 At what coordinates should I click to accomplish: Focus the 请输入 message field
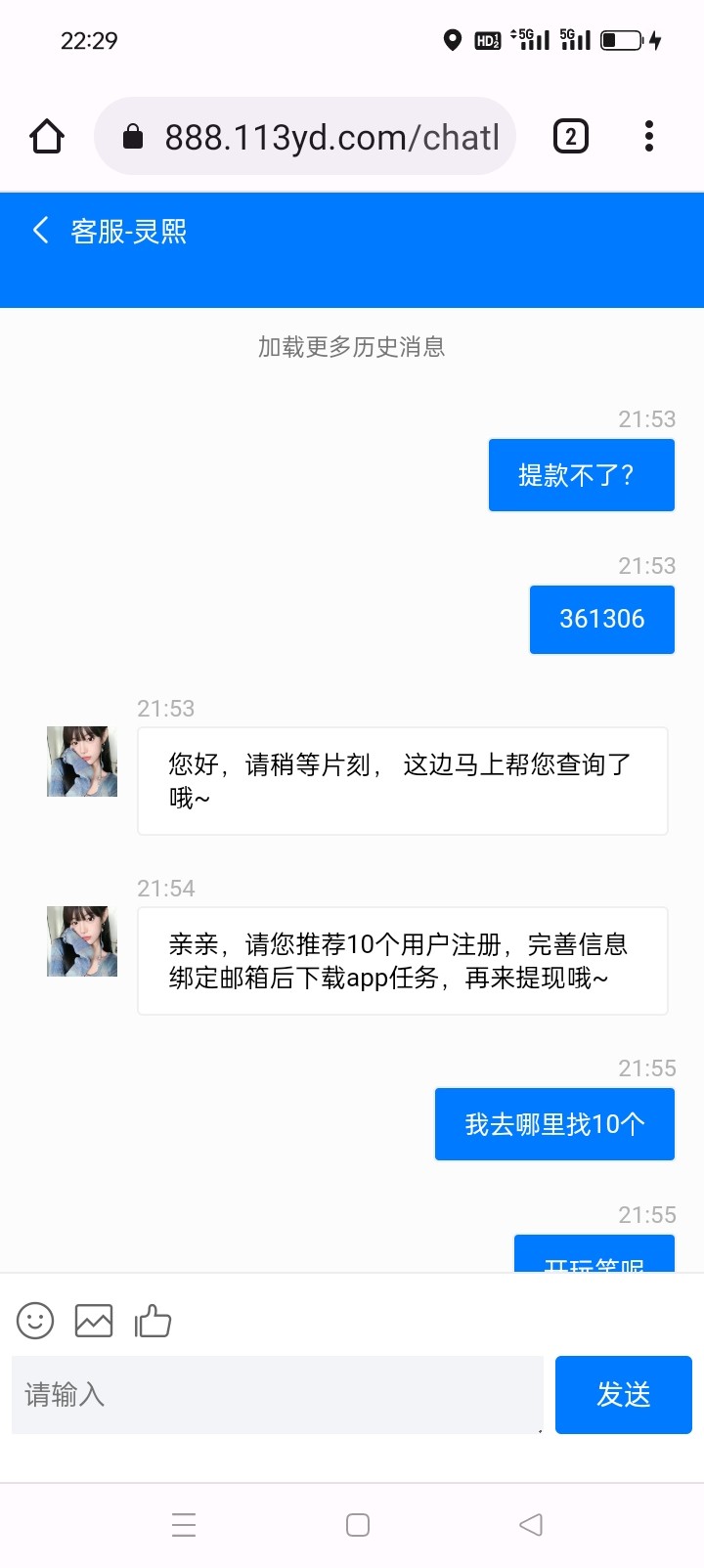click(x=278, y=1395)
